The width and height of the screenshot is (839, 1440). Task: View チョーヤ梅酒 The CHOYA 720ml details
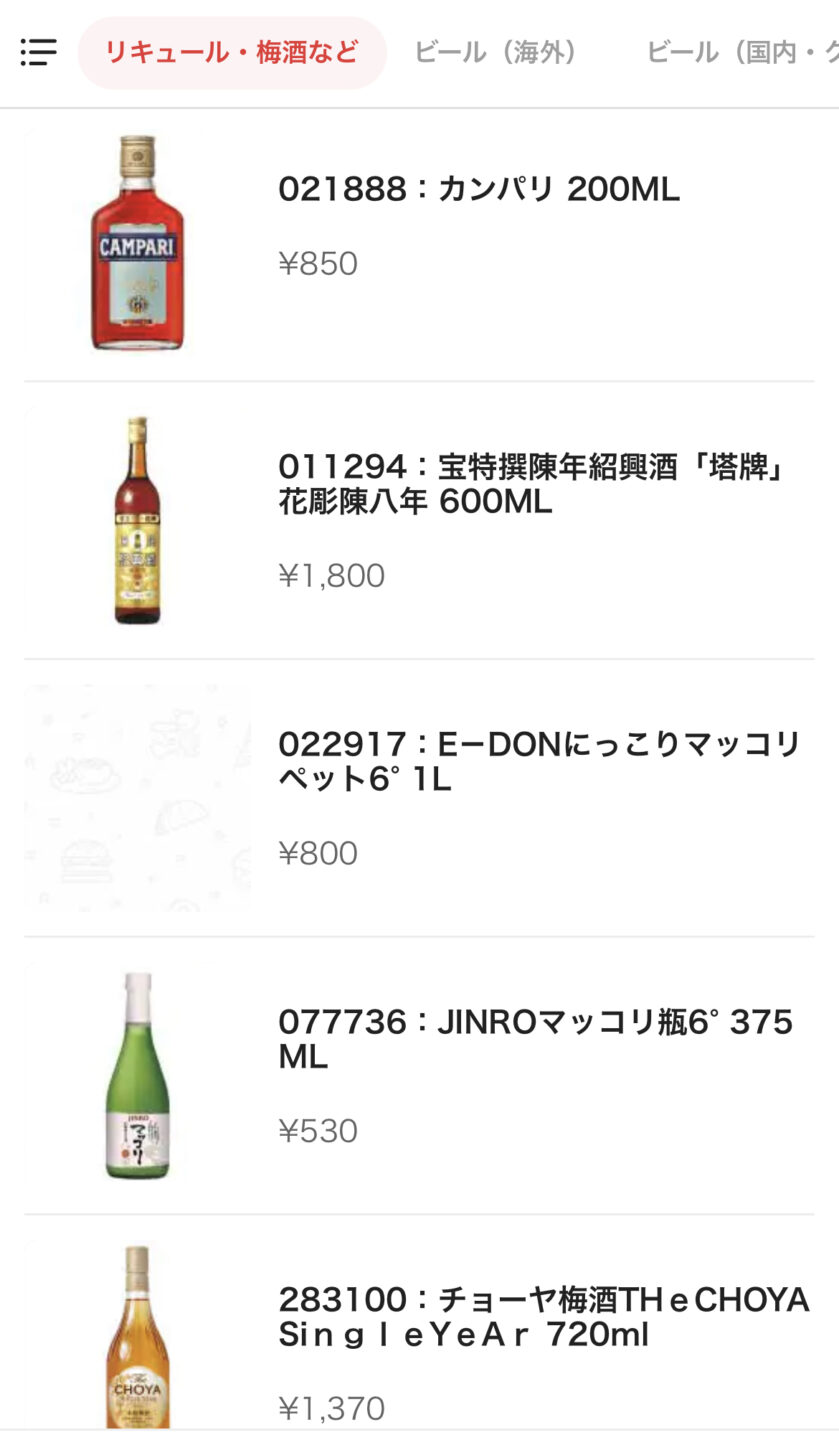point(419,1334)
